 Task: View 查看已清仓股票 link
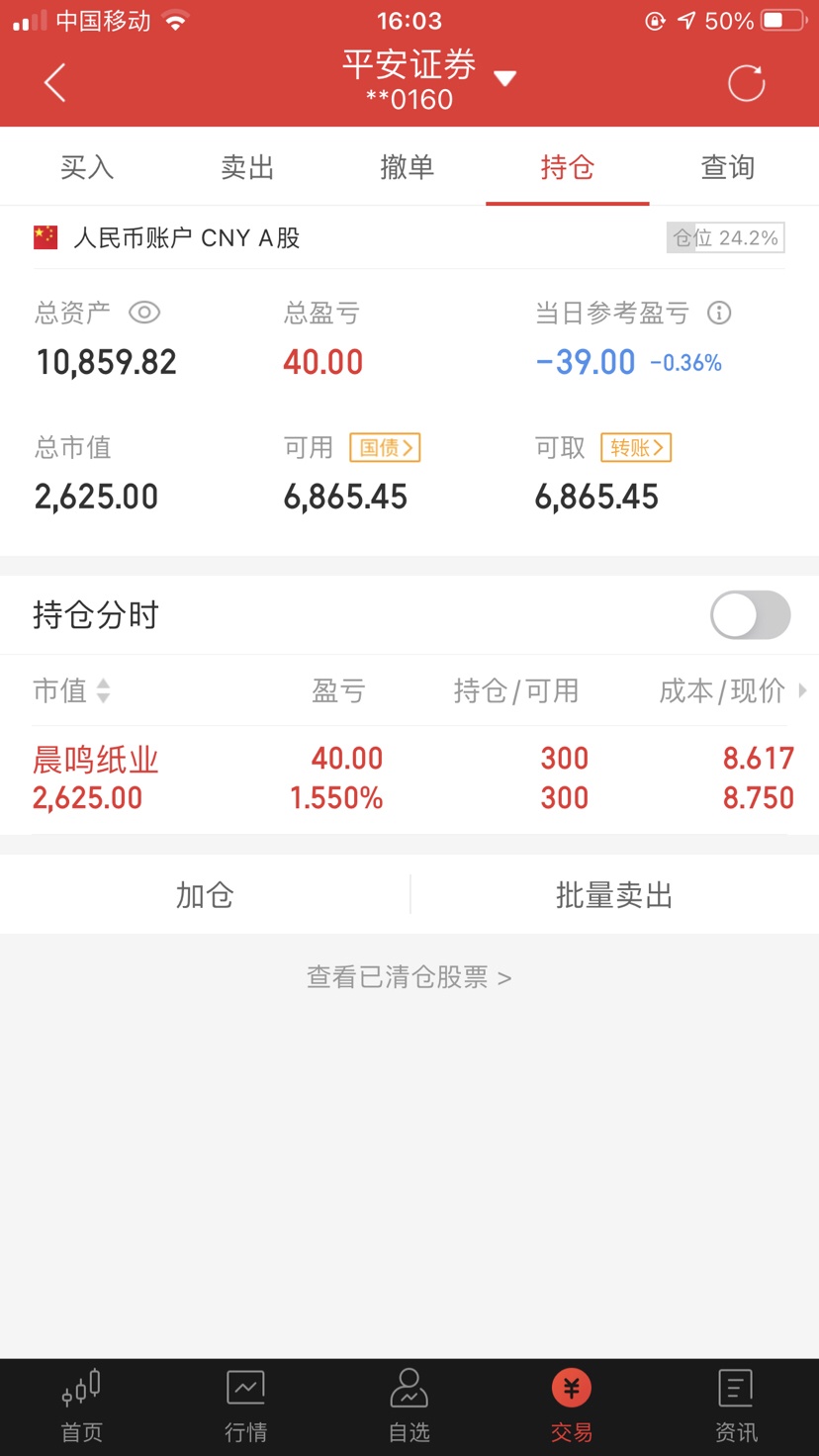coord(409,977)
